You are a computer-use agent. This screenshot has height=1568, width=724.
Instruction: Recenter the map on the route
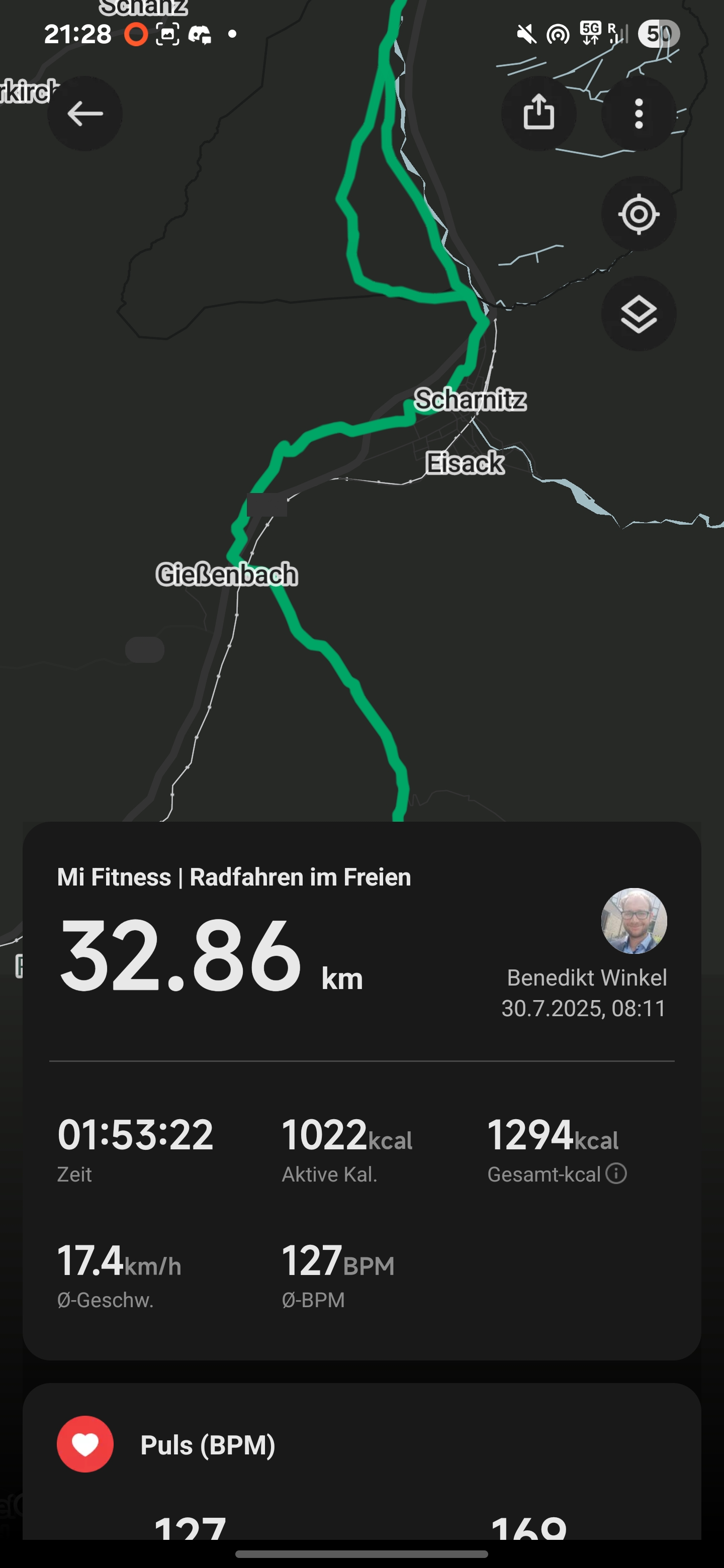pos(639,214)
